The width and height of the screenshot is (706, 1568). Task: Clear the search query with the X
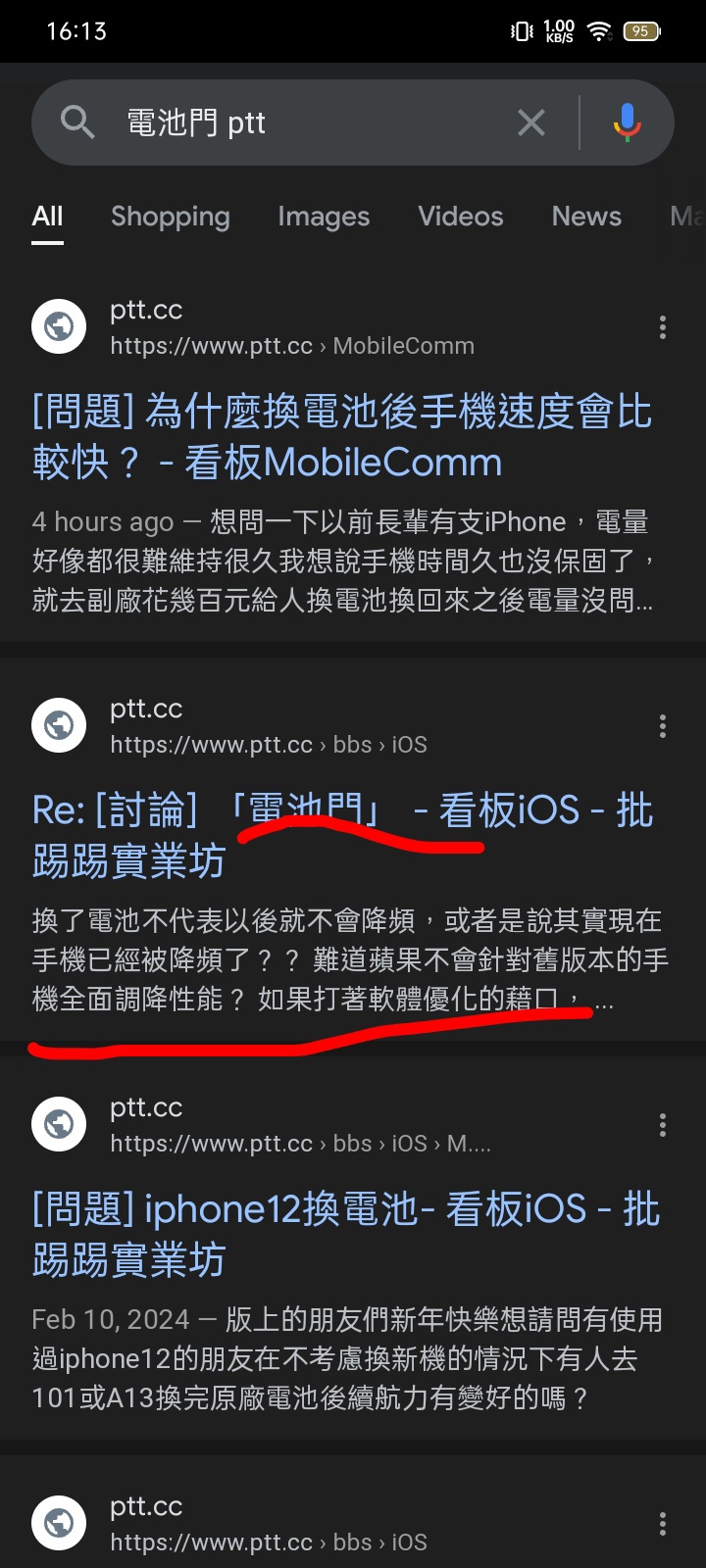click(x=531, y=122)
